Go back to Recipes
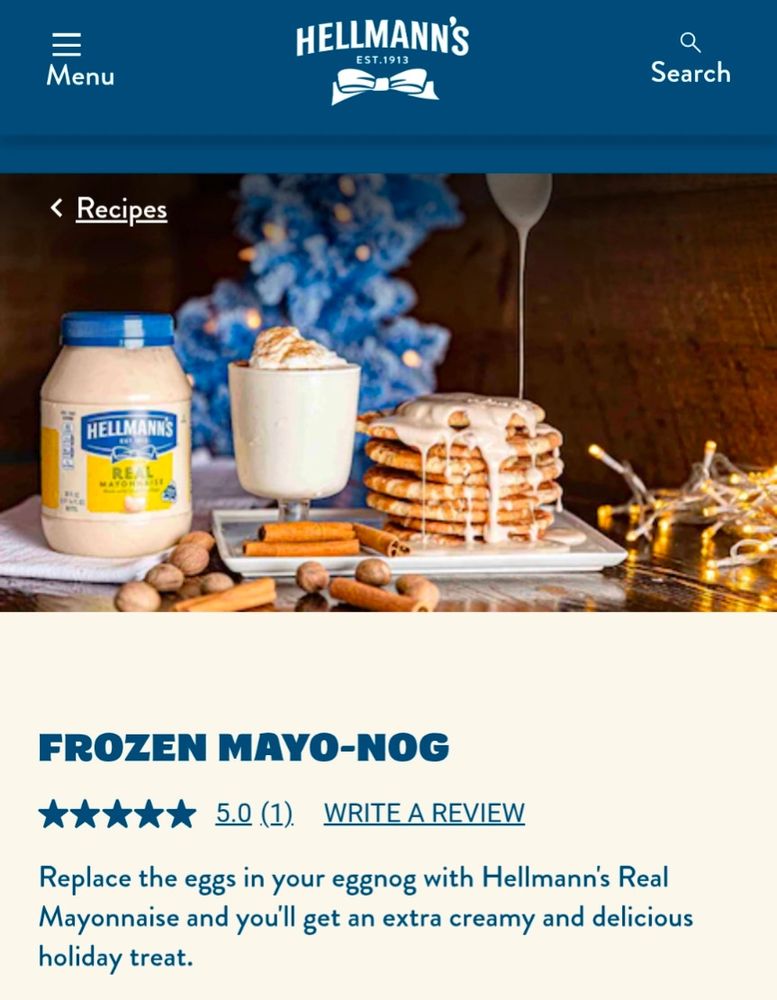Image resolution: width=777 pixels, height=1000 pixels. point(120,208)
